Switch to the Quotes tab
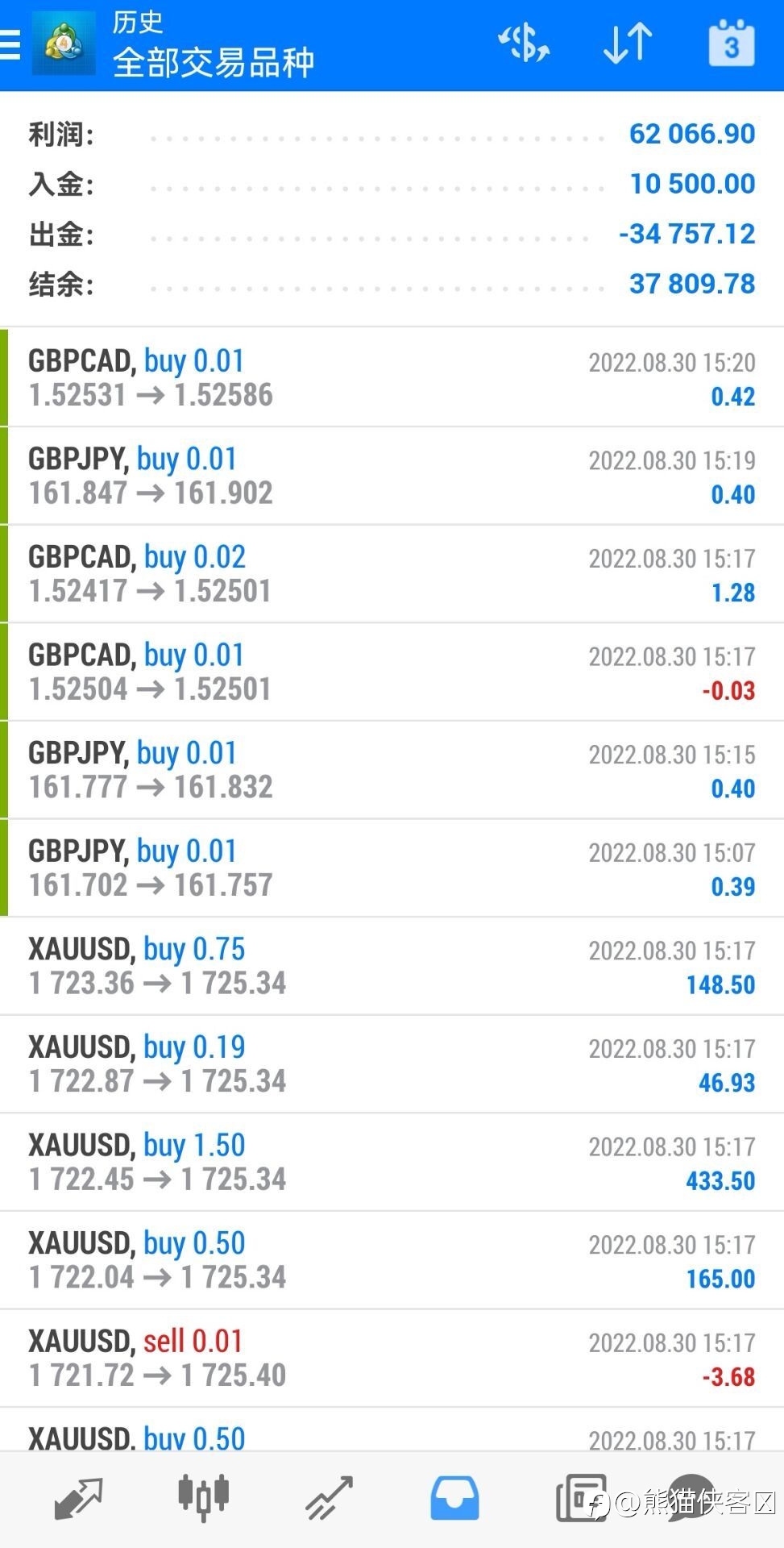 [x=78, y=1498]
